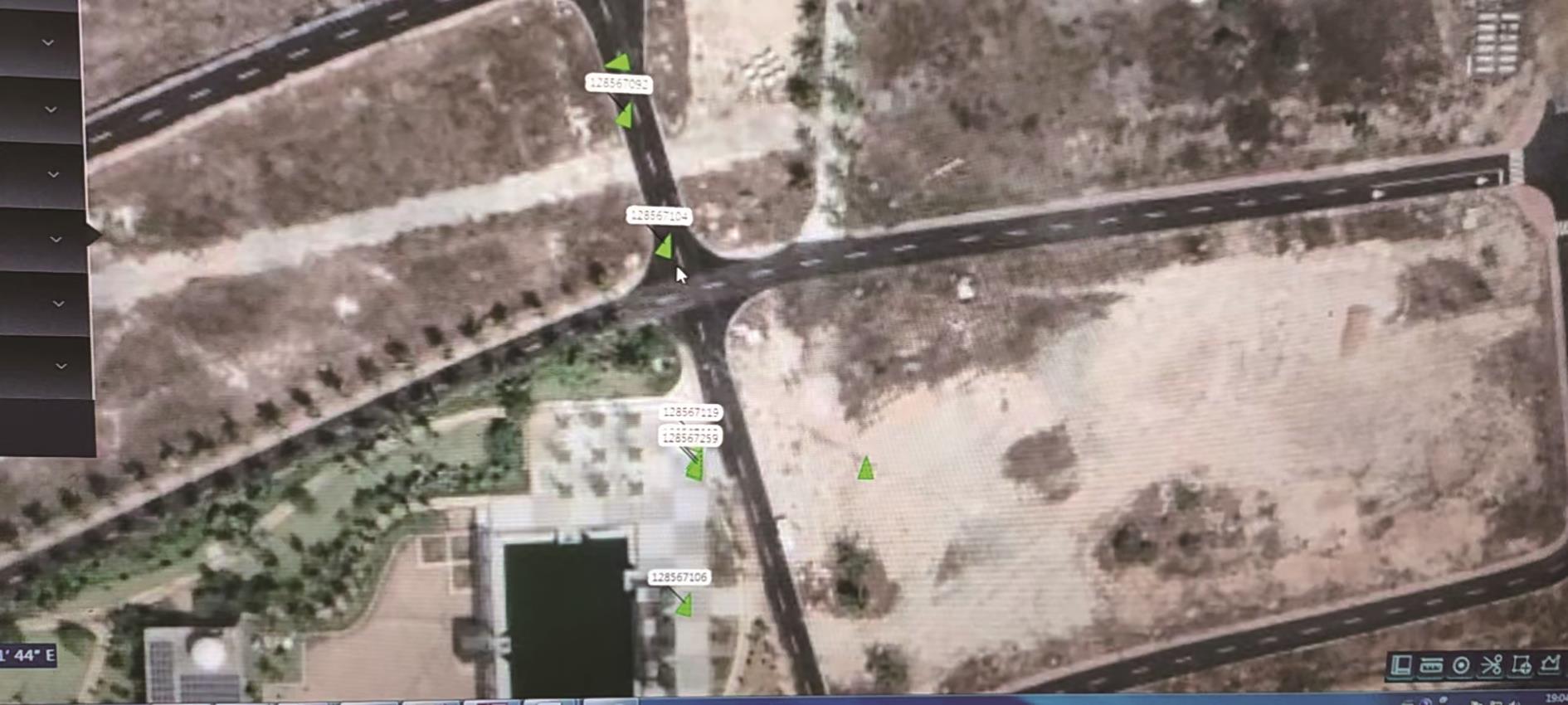
Task: Select the unlabeled green marker in sandy field
Action: click(865, 469)
